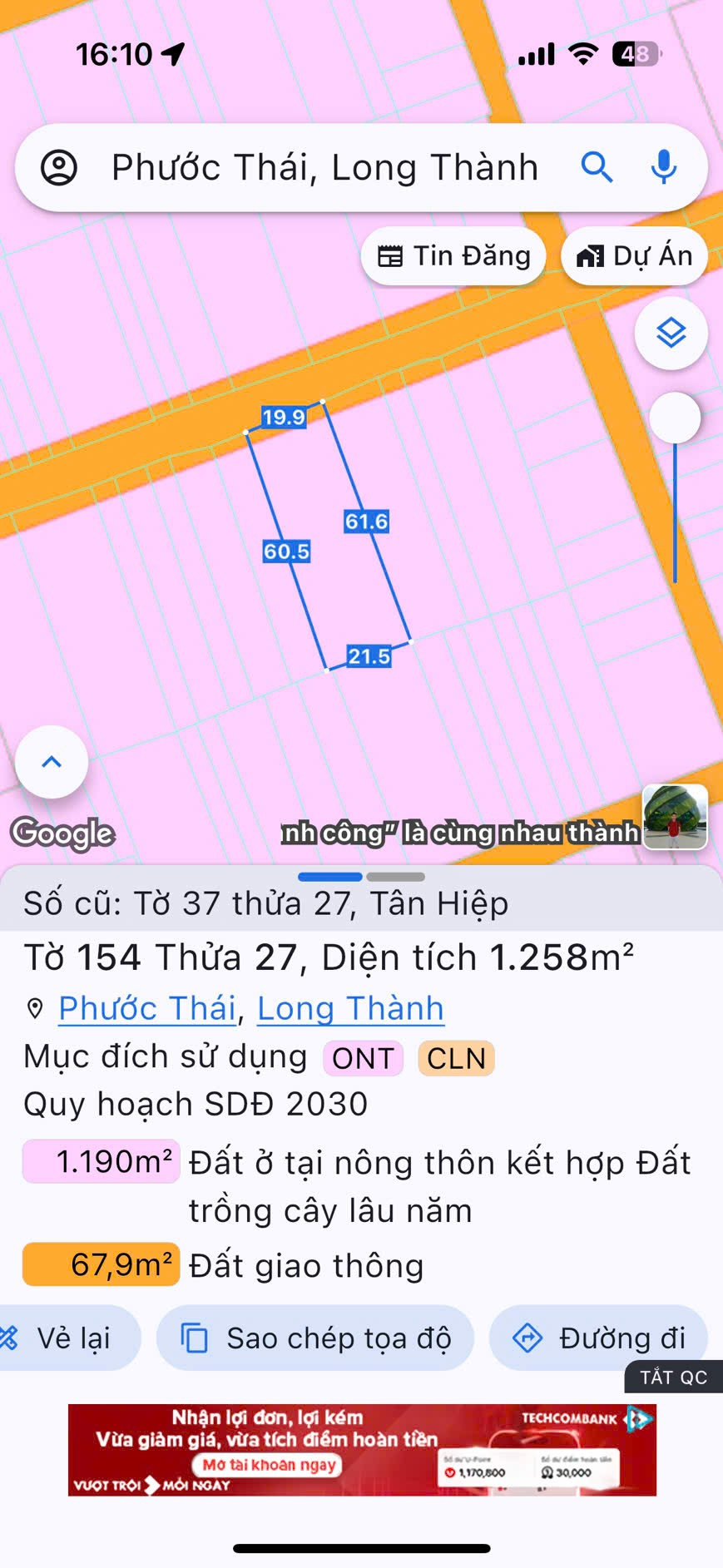Viewport: 723px width, 1568px height.
Task: Open the account profile icon
Action: [x=59, y=168]
